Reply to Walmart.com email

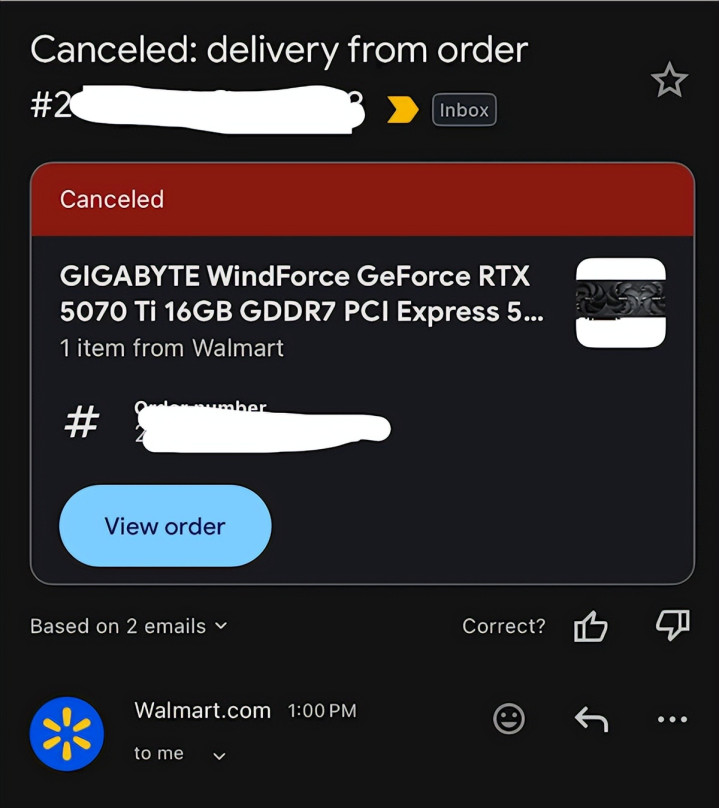[x=591, y=718]
